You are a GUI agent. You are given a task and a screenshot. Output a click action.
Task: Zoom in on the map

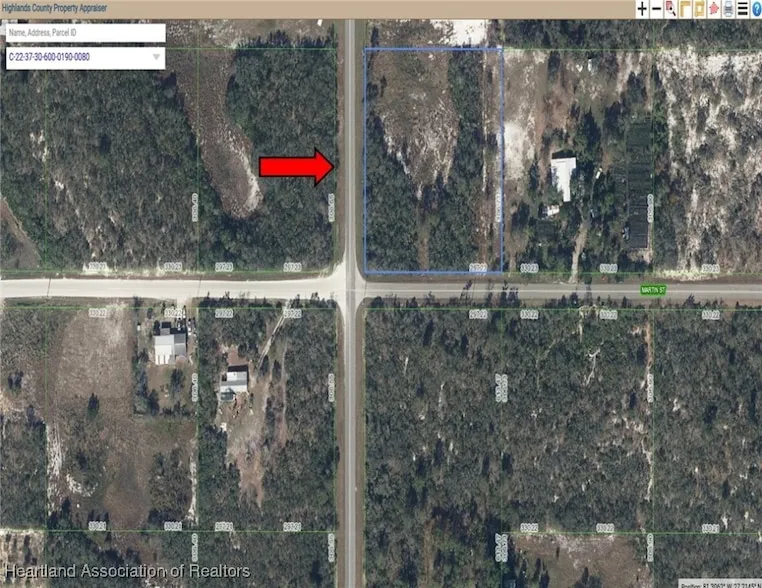tap(642, 9)
